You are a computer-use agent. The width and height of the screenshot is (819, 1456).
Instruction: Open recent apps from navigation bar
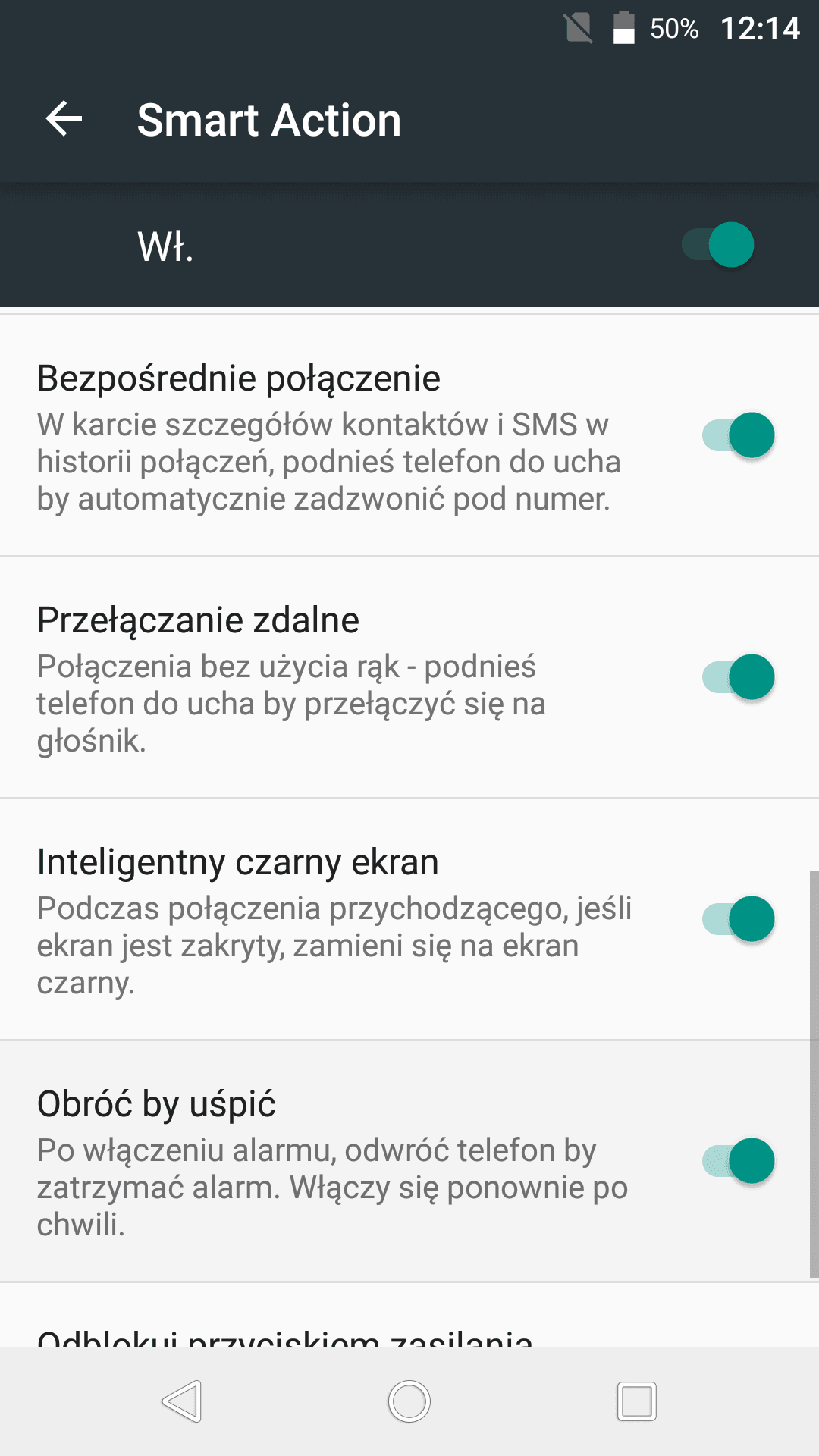click(x=636, y=1401)
